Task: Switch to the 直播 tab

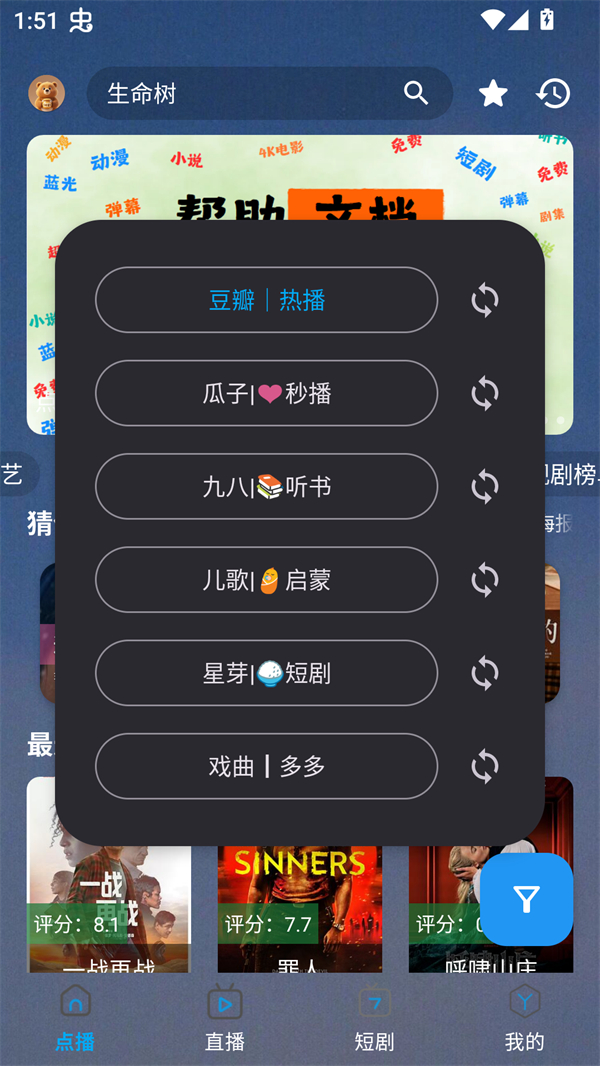Action: (x=225, y=1017)
